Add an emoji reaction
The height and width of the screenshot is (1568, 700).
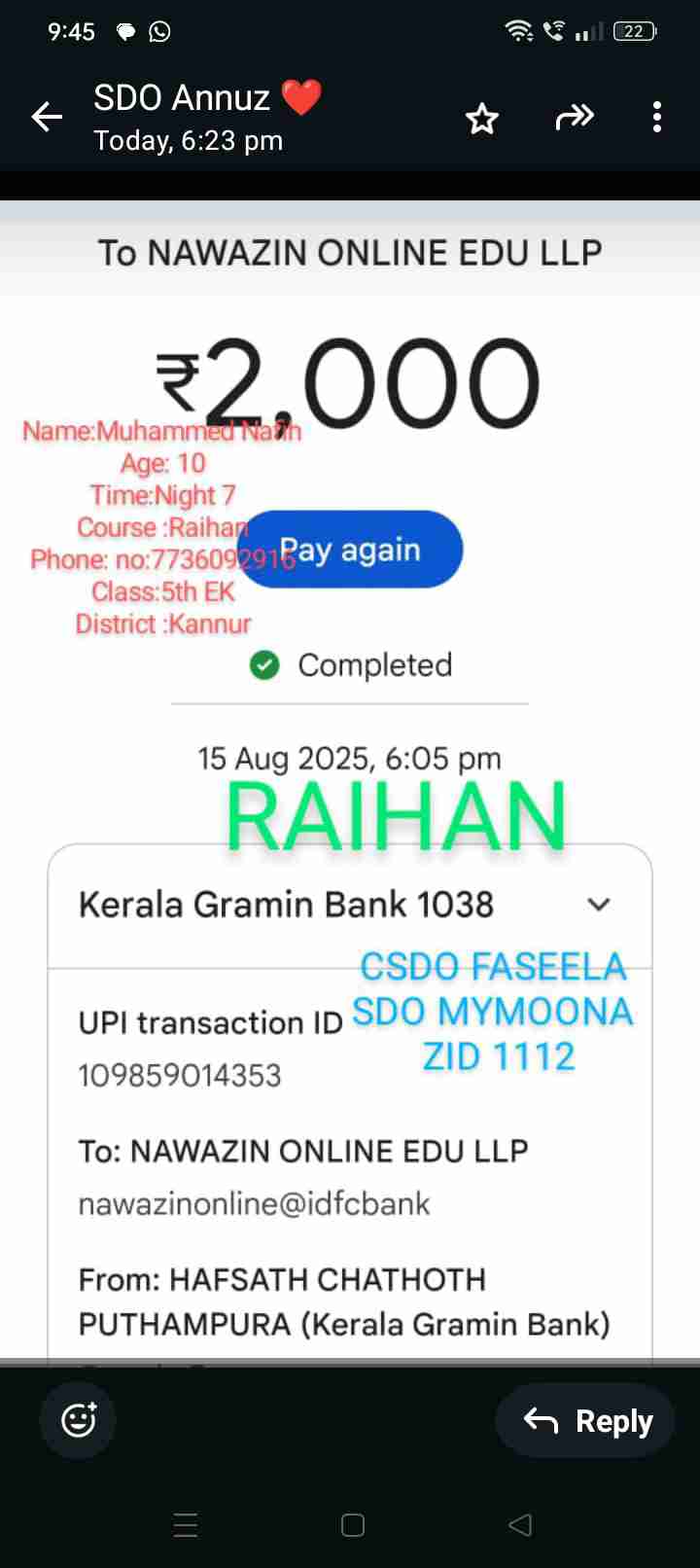78,1420
